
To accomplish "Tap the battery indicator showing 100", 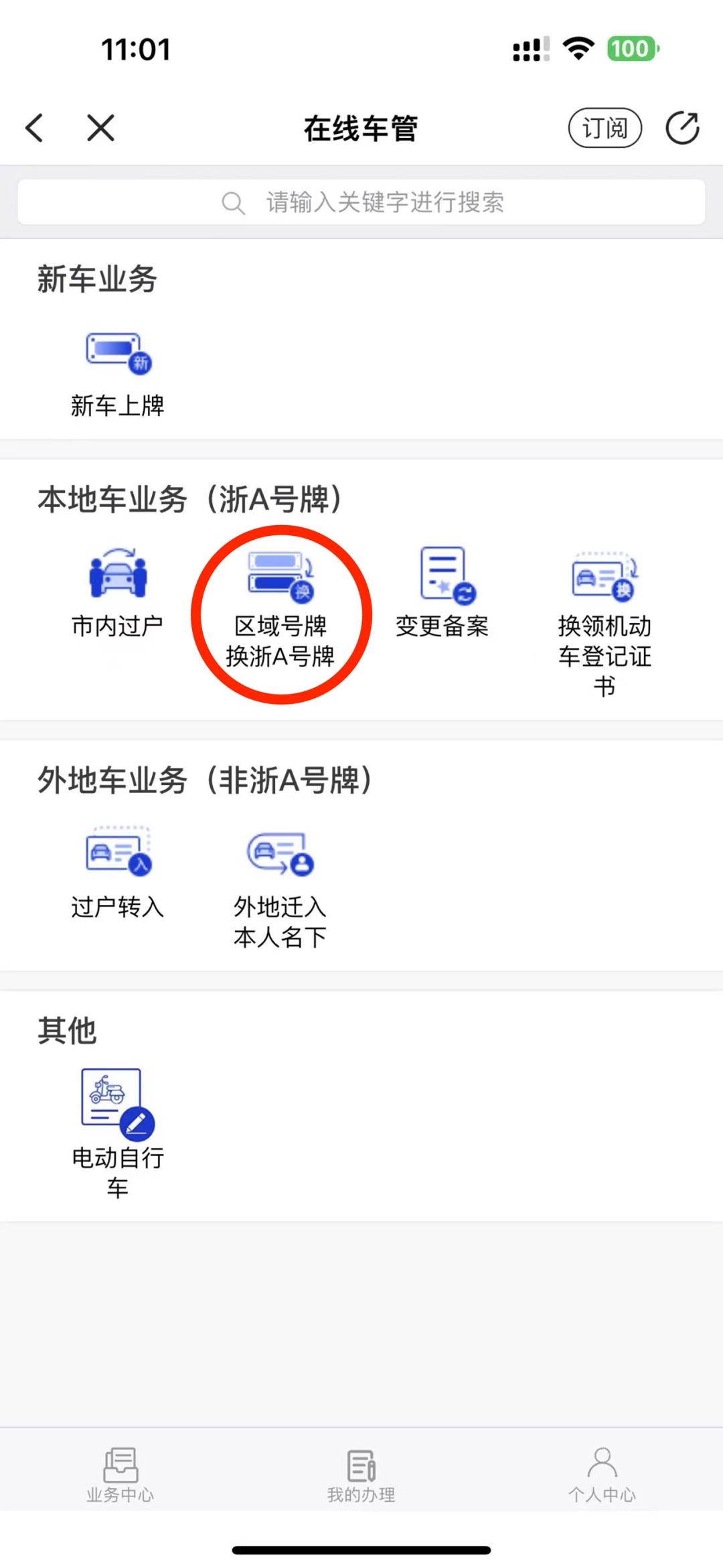I will (x=632, y=48).
